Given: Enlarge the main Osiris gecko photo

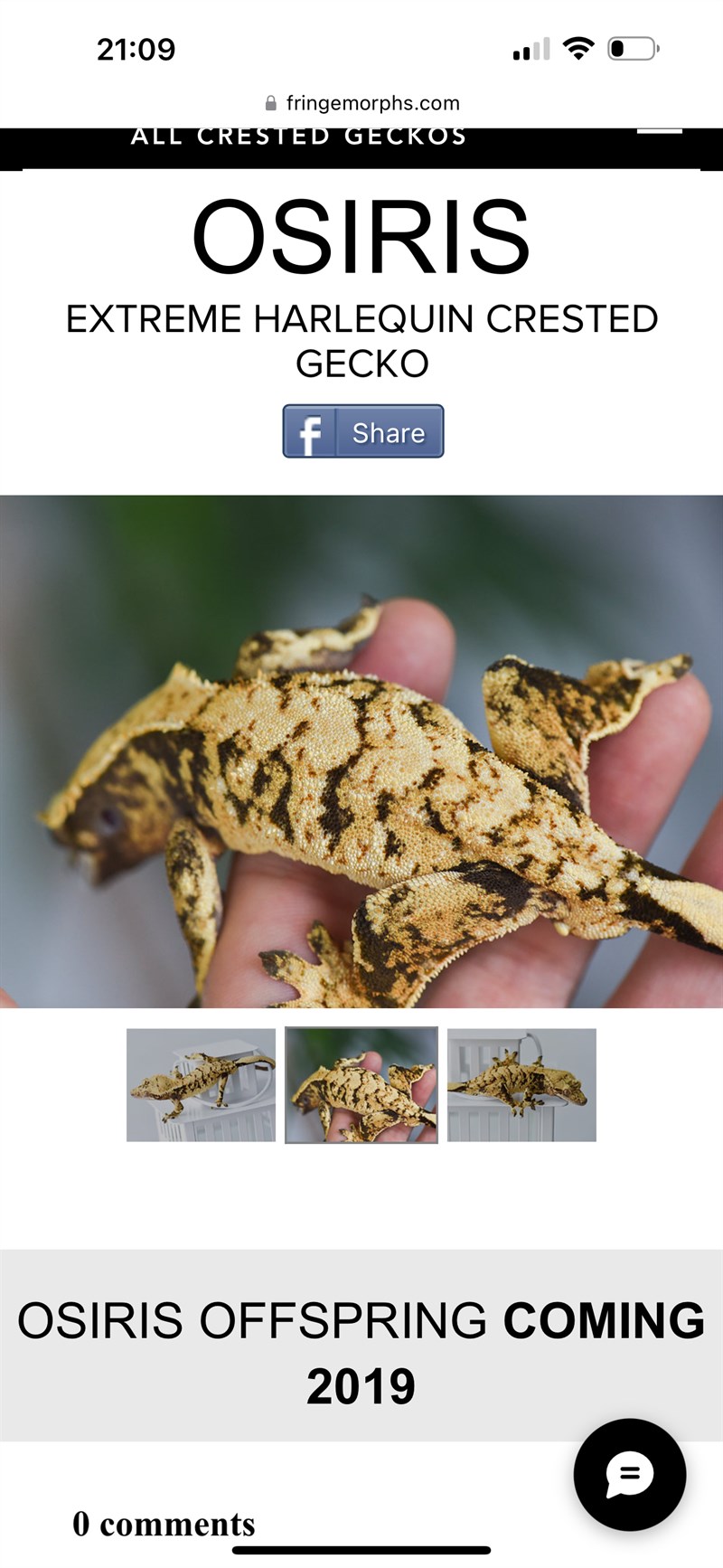Looking at the screenshot, I should (361, 751).
